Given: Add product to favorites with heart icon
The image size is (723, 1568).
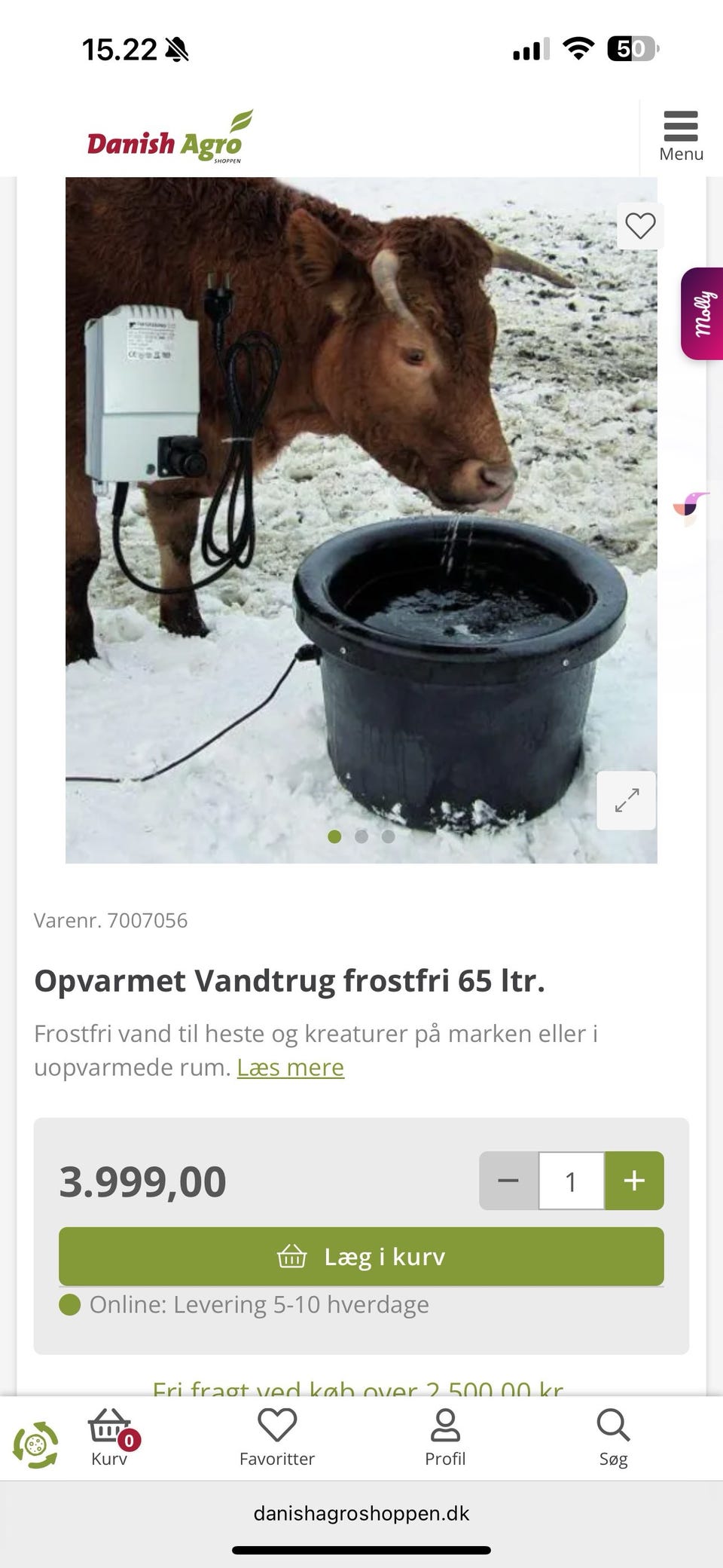Looking at the screenshot, I should tap(640, 226).
